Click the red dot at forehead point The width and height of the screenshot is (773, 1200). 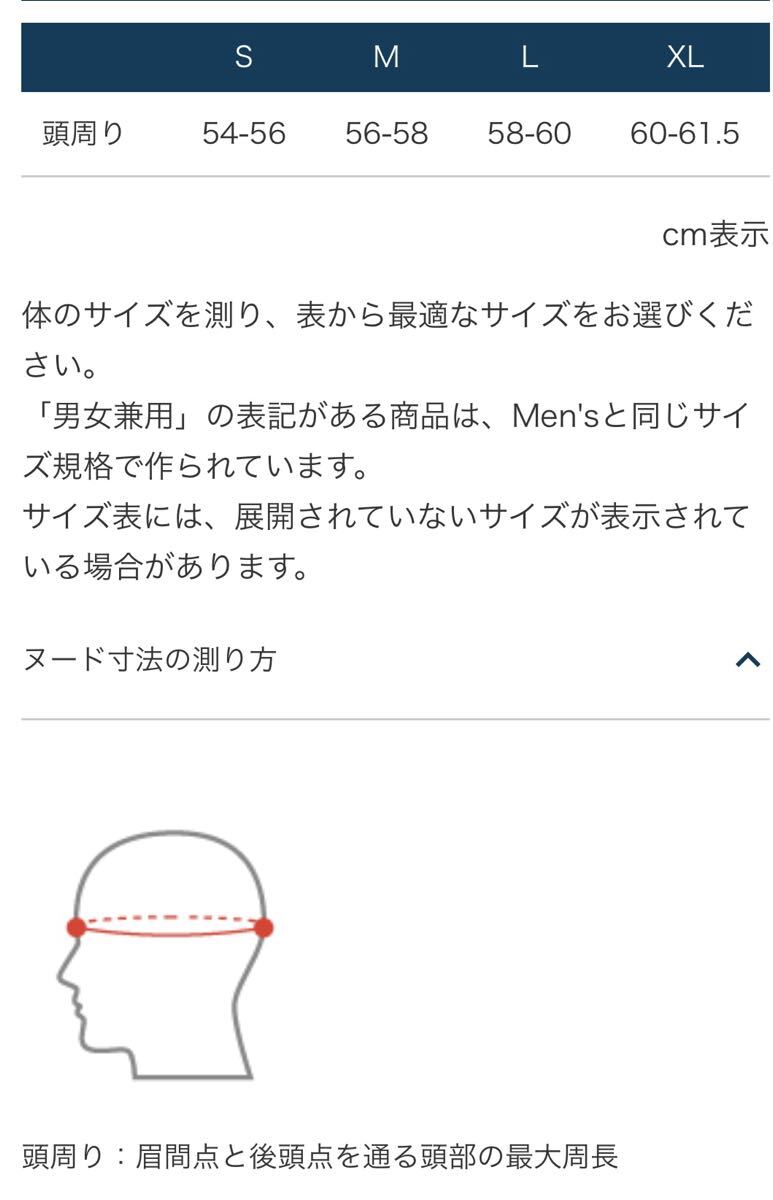[x=74, y=925]
